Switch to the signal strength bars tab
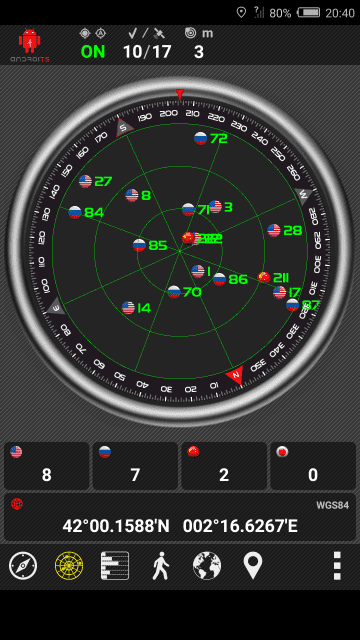Screen dimensions: 360x640 pos(115,565)
